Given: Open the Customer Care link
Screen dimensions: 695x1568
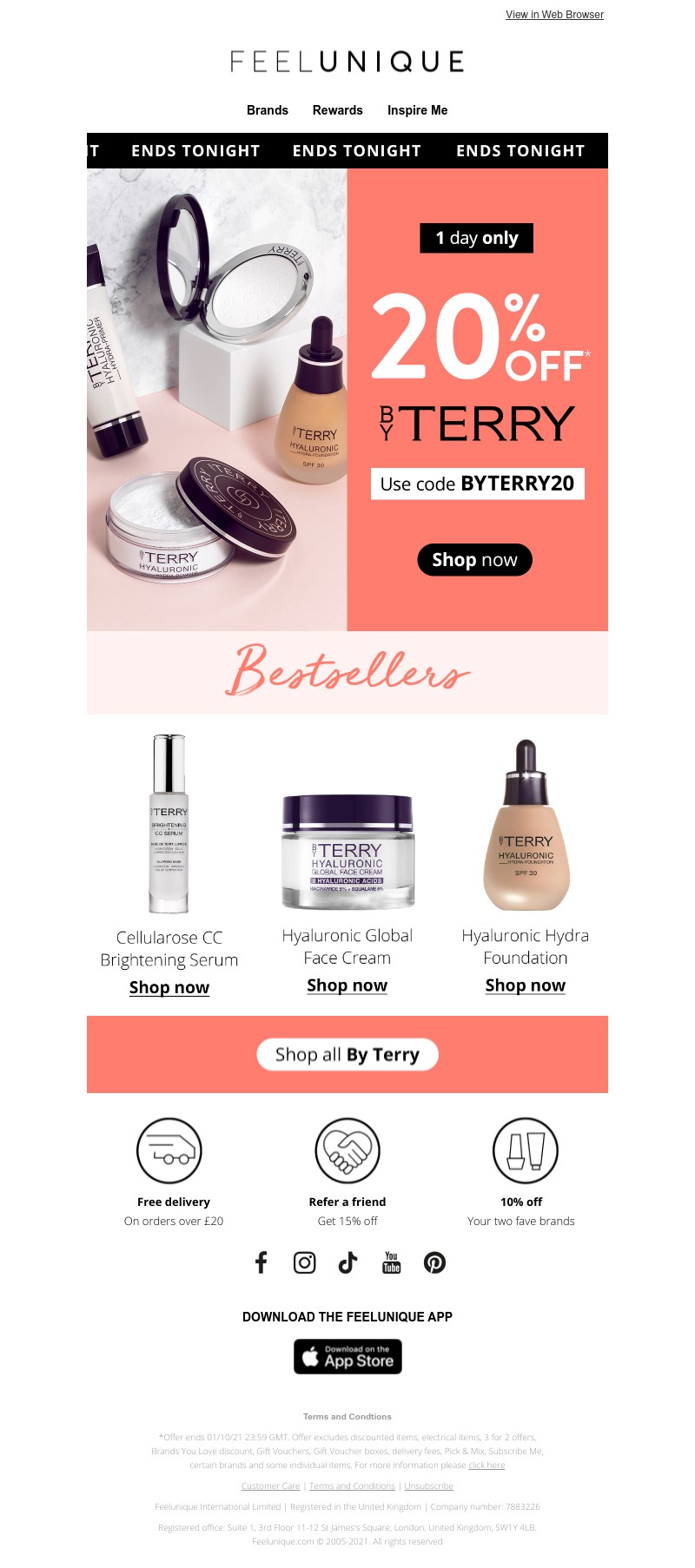Looking at the screenshot, I should pyautogui.click(x=270, y=1486).
